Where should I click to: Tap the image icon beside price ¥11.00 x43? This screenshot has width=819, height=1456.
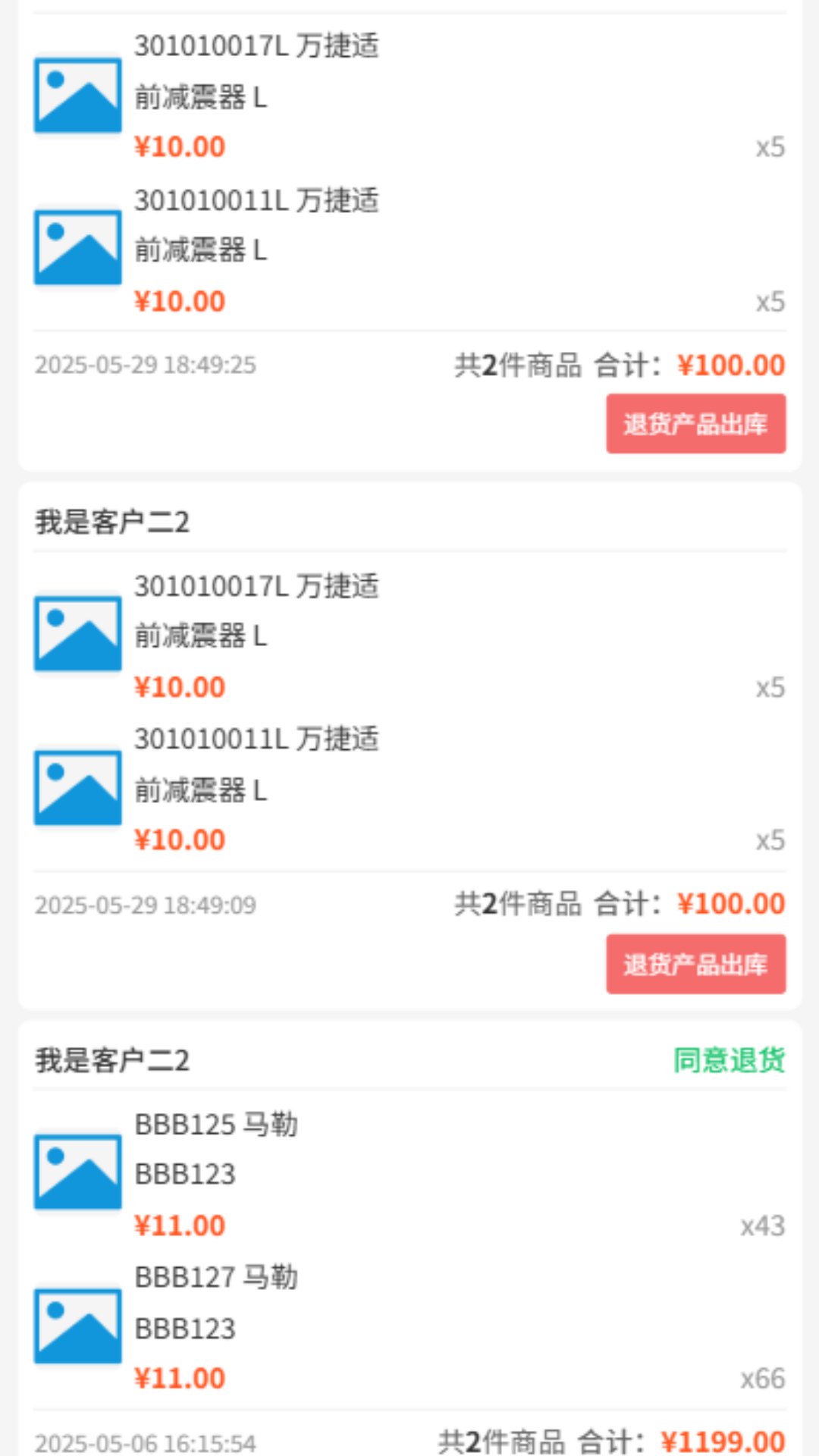coord(77,1172)
